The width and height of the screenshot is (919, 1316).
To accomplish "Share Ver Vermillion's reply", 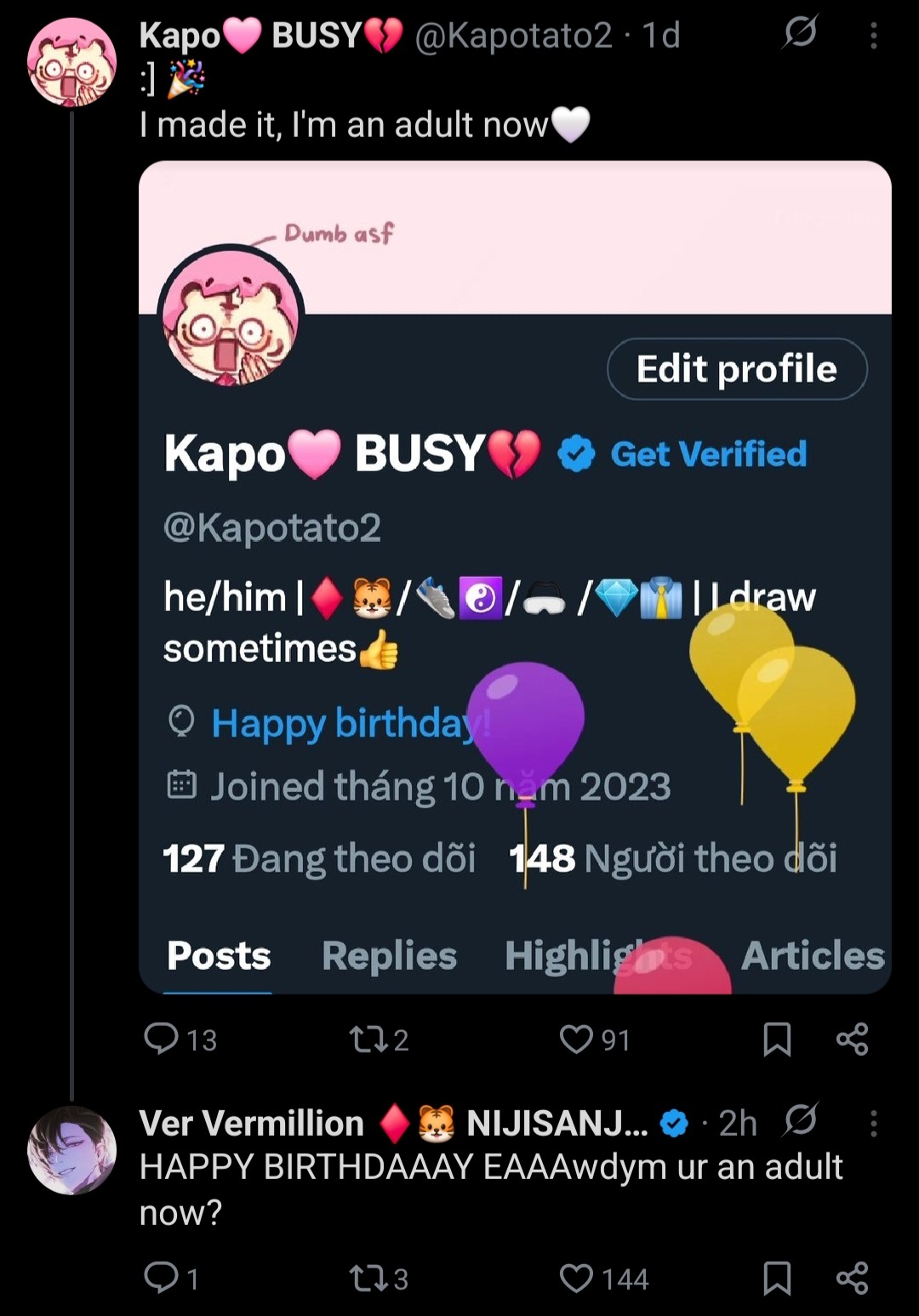I will point(852,1278).
